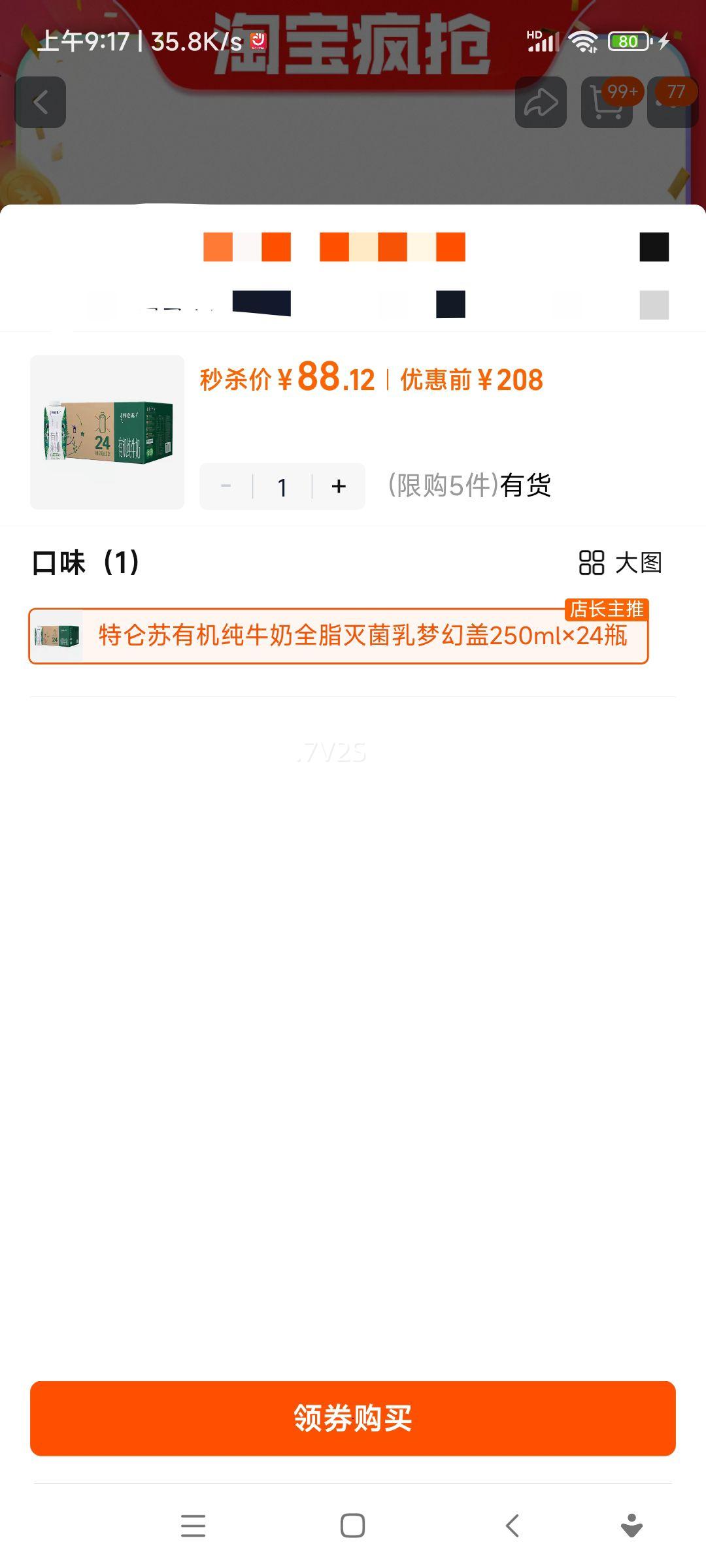Screen dimensions: 706x1568
Task: Tap the battery indicator showing 80
Action: (x=628, y=41)
